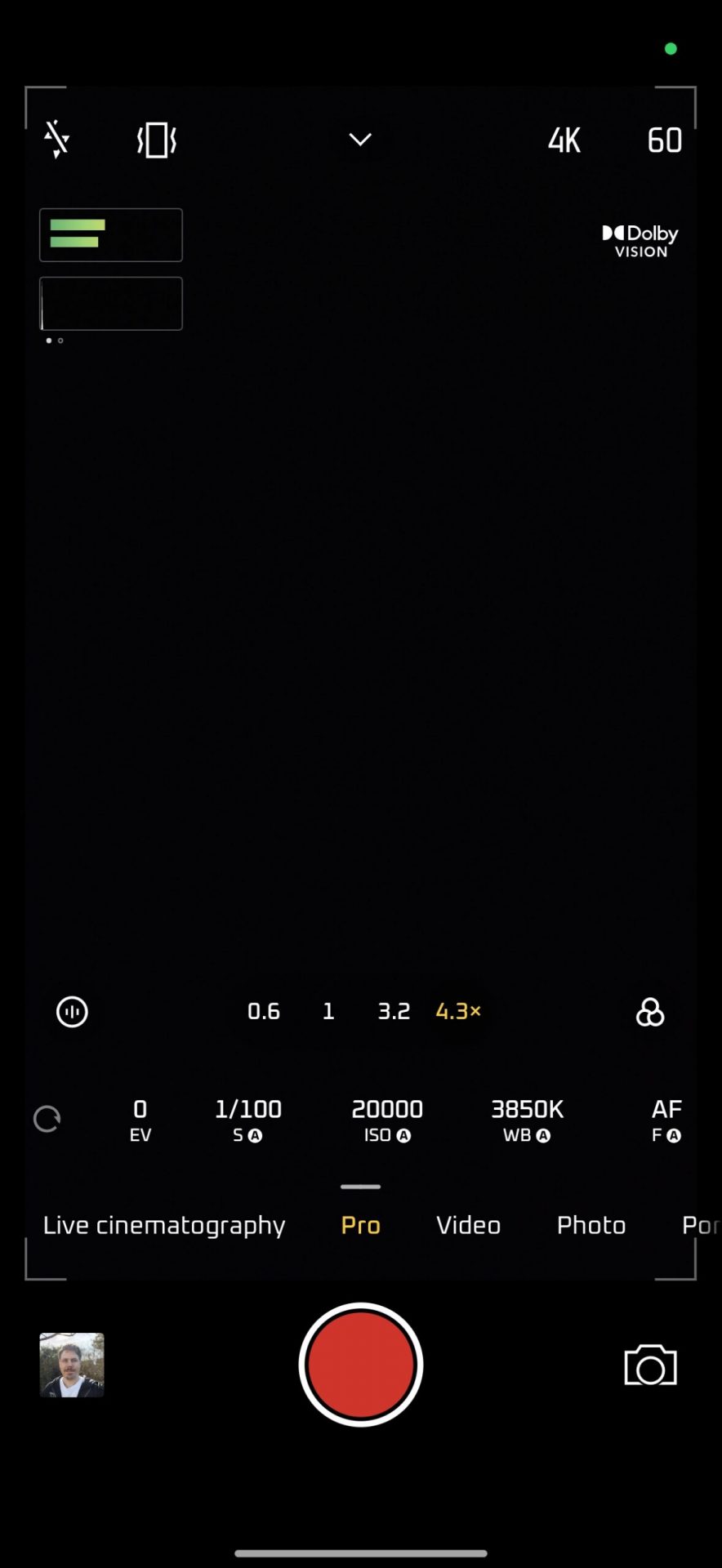This screenshot has width=722, height=1568.
Task: Select the 1x zoom level
Action: [328, 1012]
